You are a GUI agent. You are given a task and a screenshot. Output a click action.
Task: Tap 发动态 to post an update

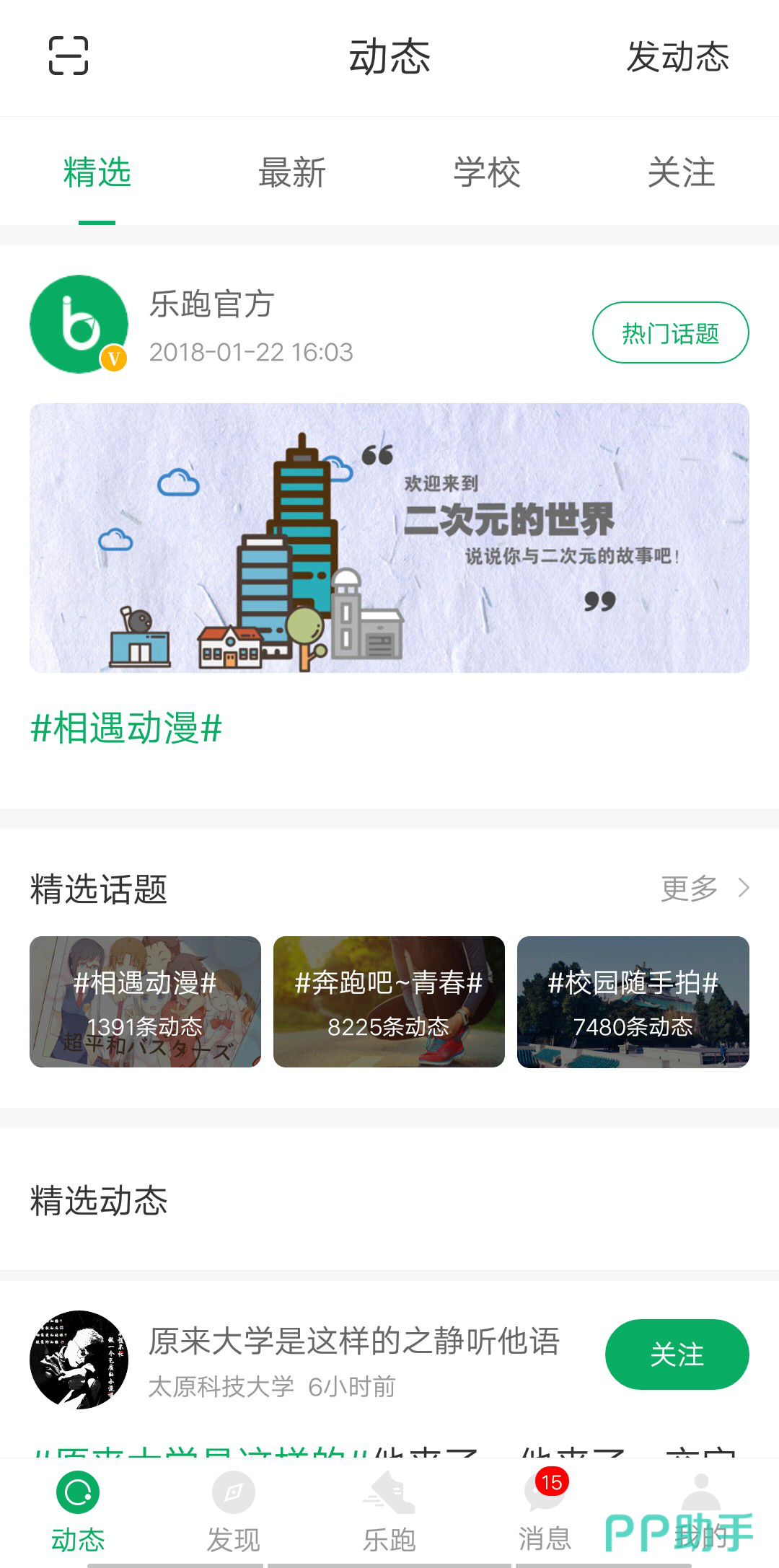[x=677, y=57]
